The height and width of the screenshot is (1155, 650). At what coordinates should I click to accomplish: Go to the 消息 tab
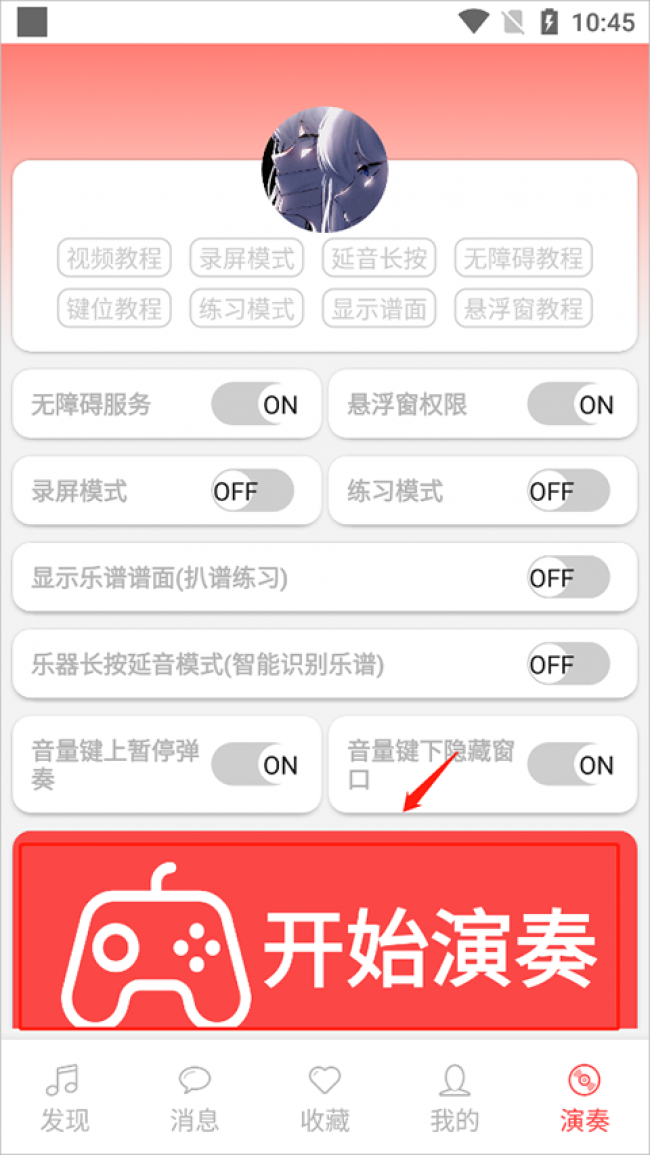[194, 1097]
